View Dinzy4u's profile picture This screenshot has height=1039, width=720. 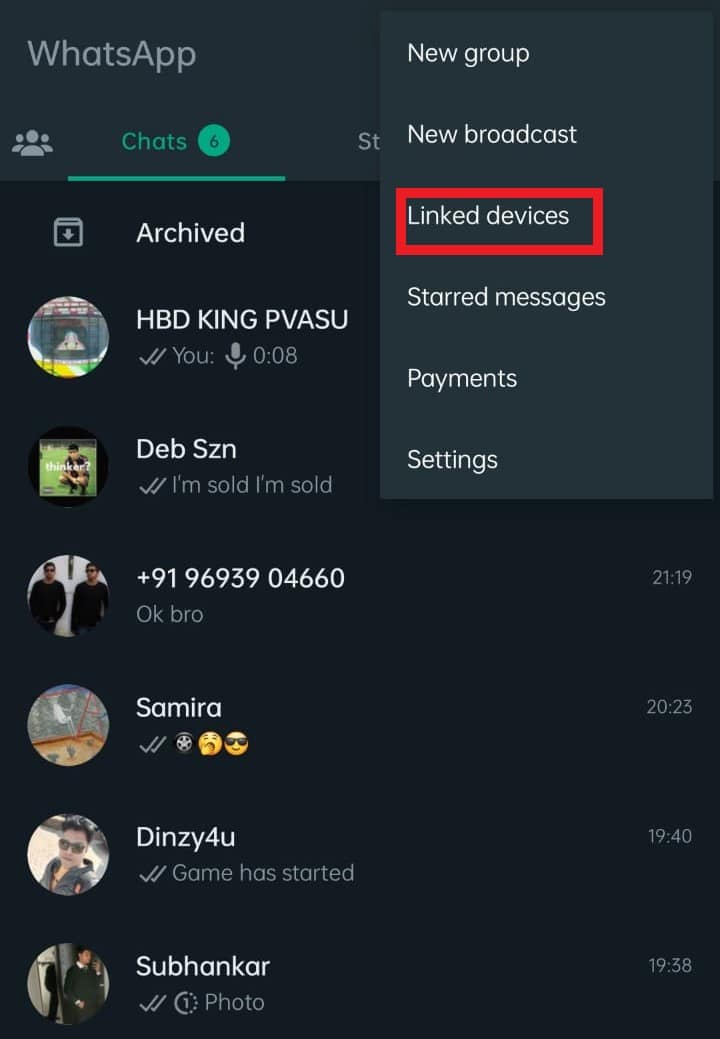pyautogui.click(x=68, y=854)
